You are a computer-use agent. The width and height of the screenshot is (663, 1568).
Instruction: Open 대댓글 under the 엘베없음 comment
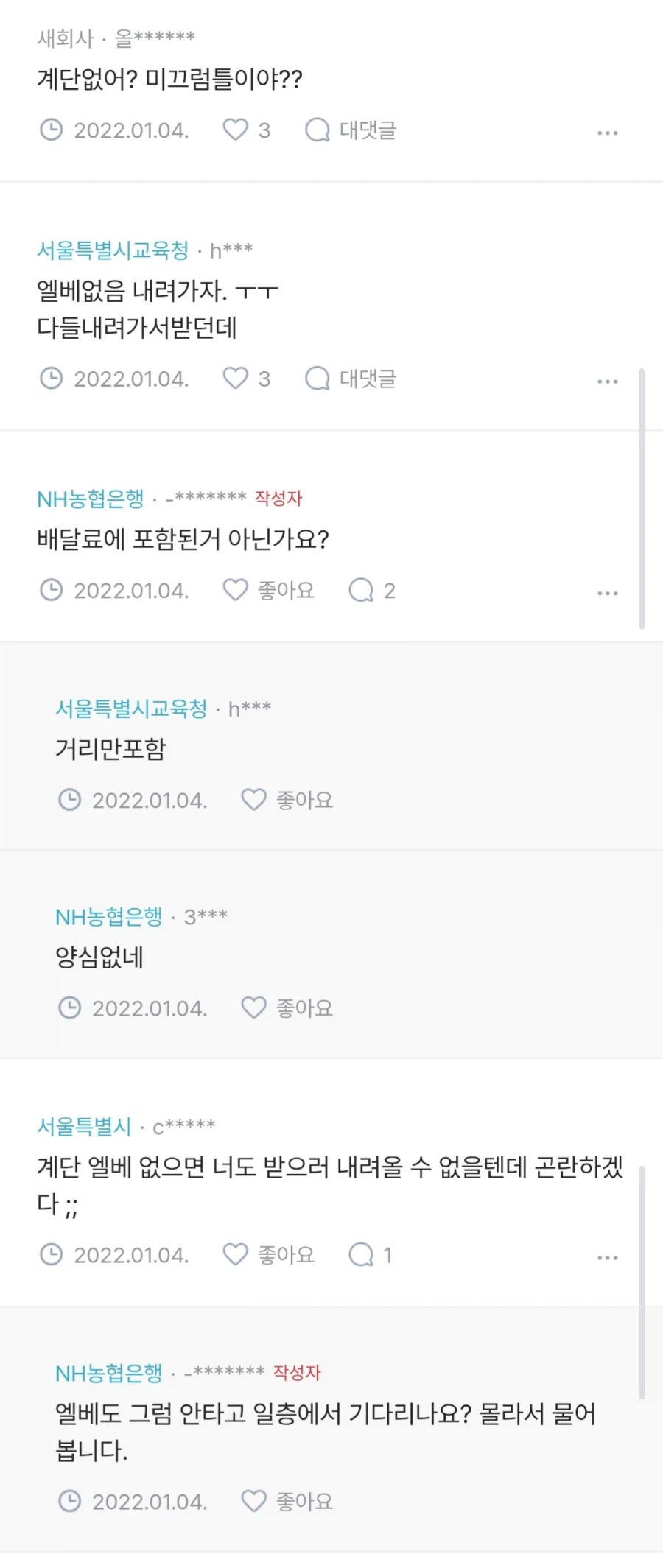(x=348, y=379)
